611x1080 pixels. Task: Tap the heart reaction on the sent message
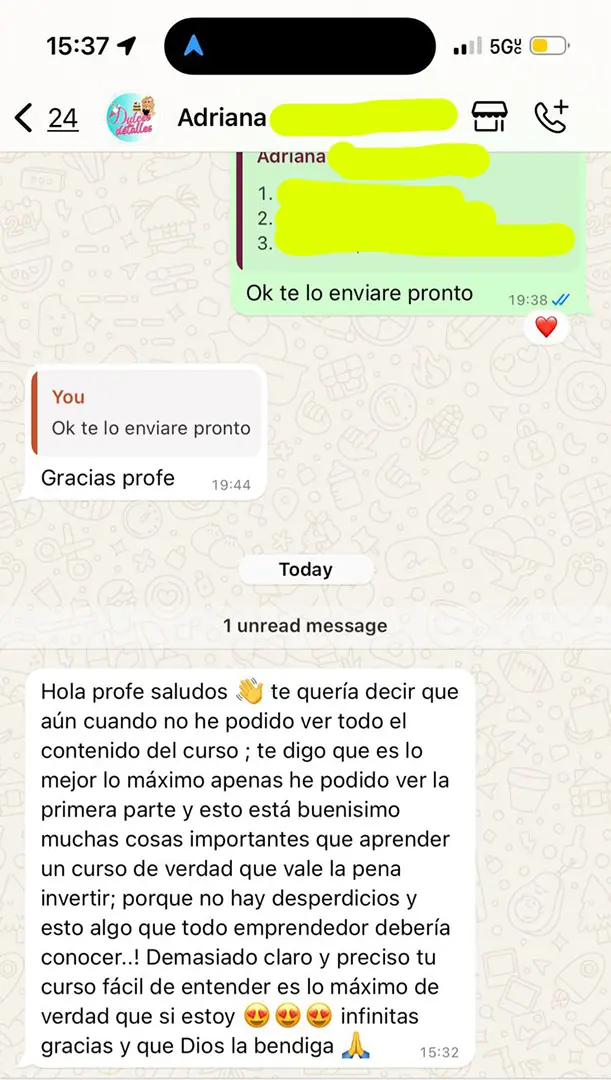pos(545,326)
